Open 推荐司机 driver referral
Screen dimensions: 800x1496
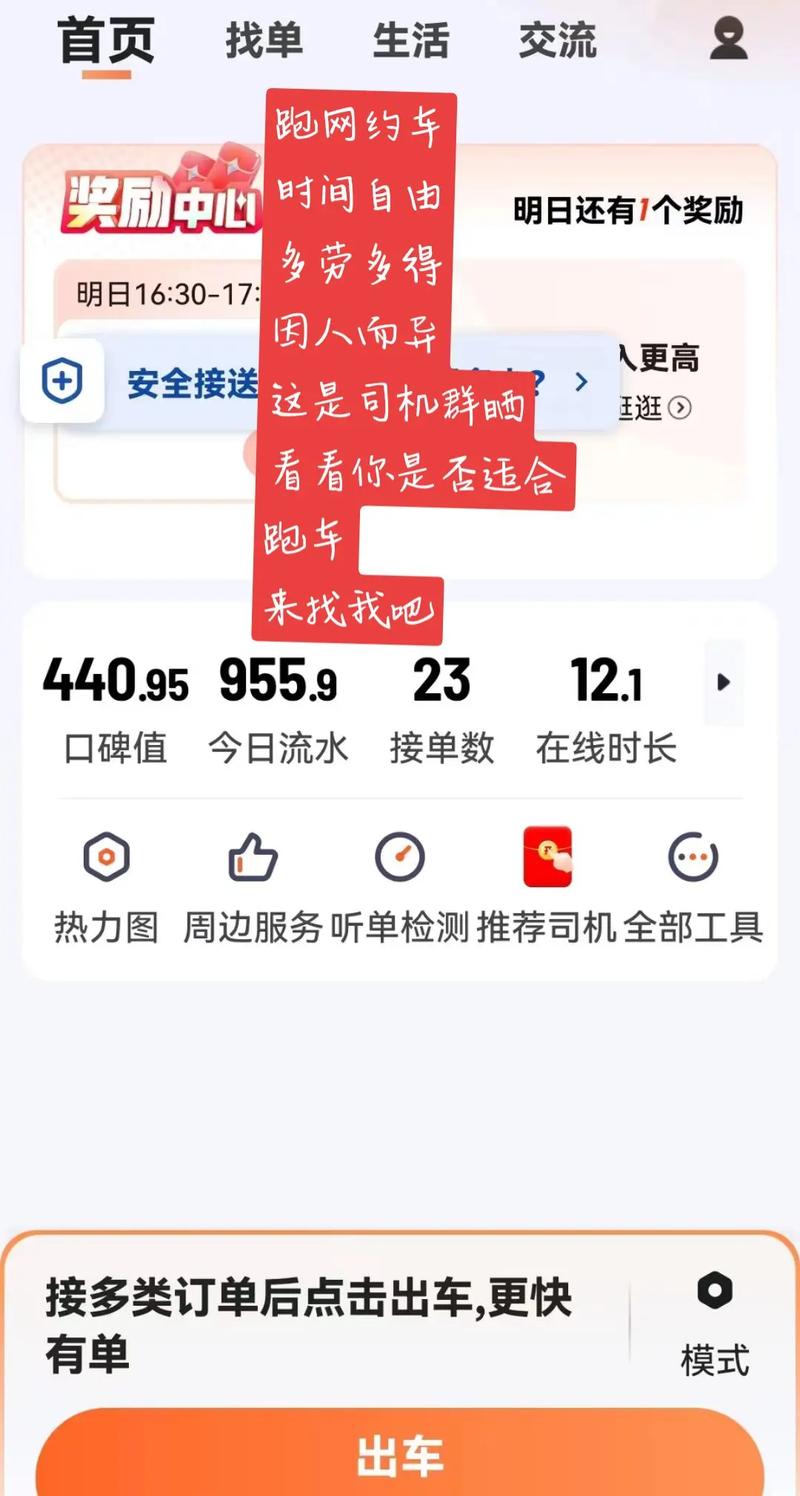point(546,886)
